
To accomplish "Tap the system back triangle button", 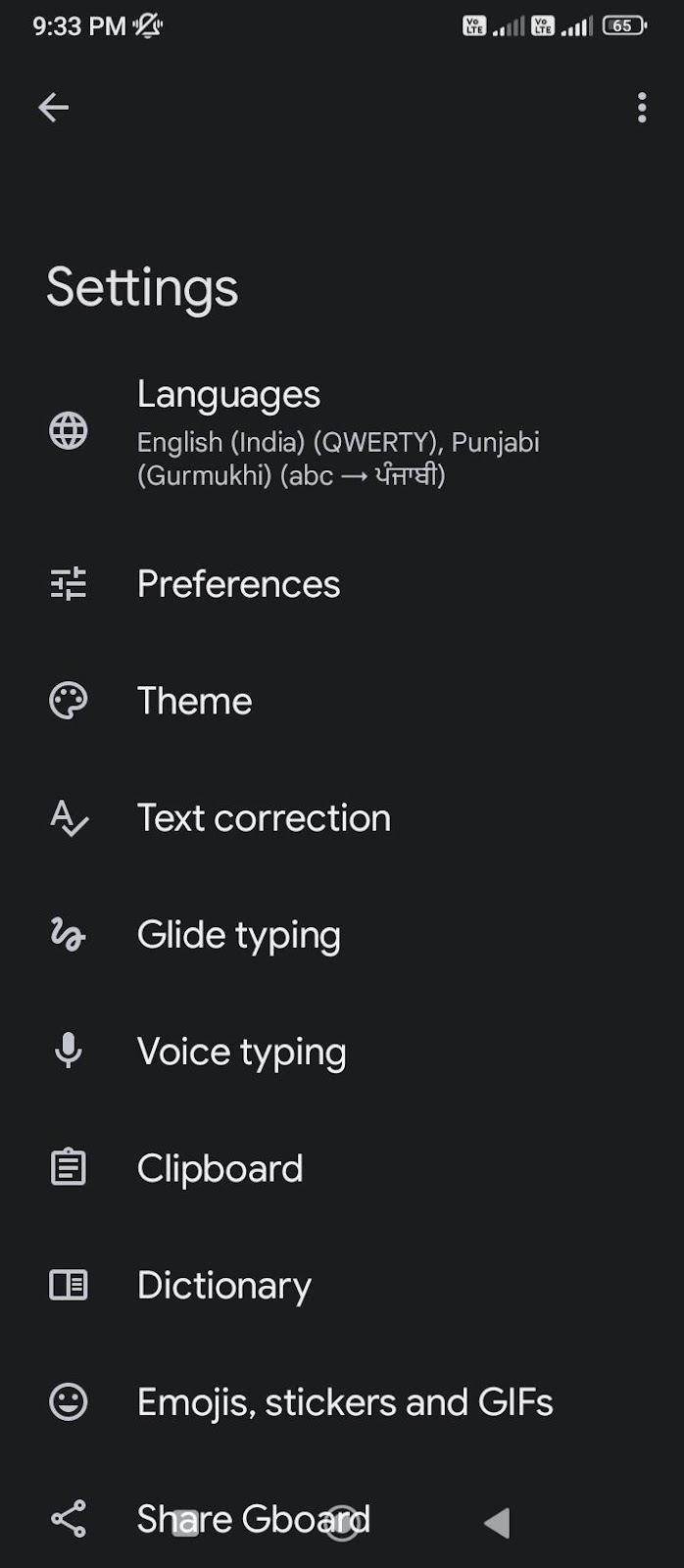I will (x=497, y=1522).
